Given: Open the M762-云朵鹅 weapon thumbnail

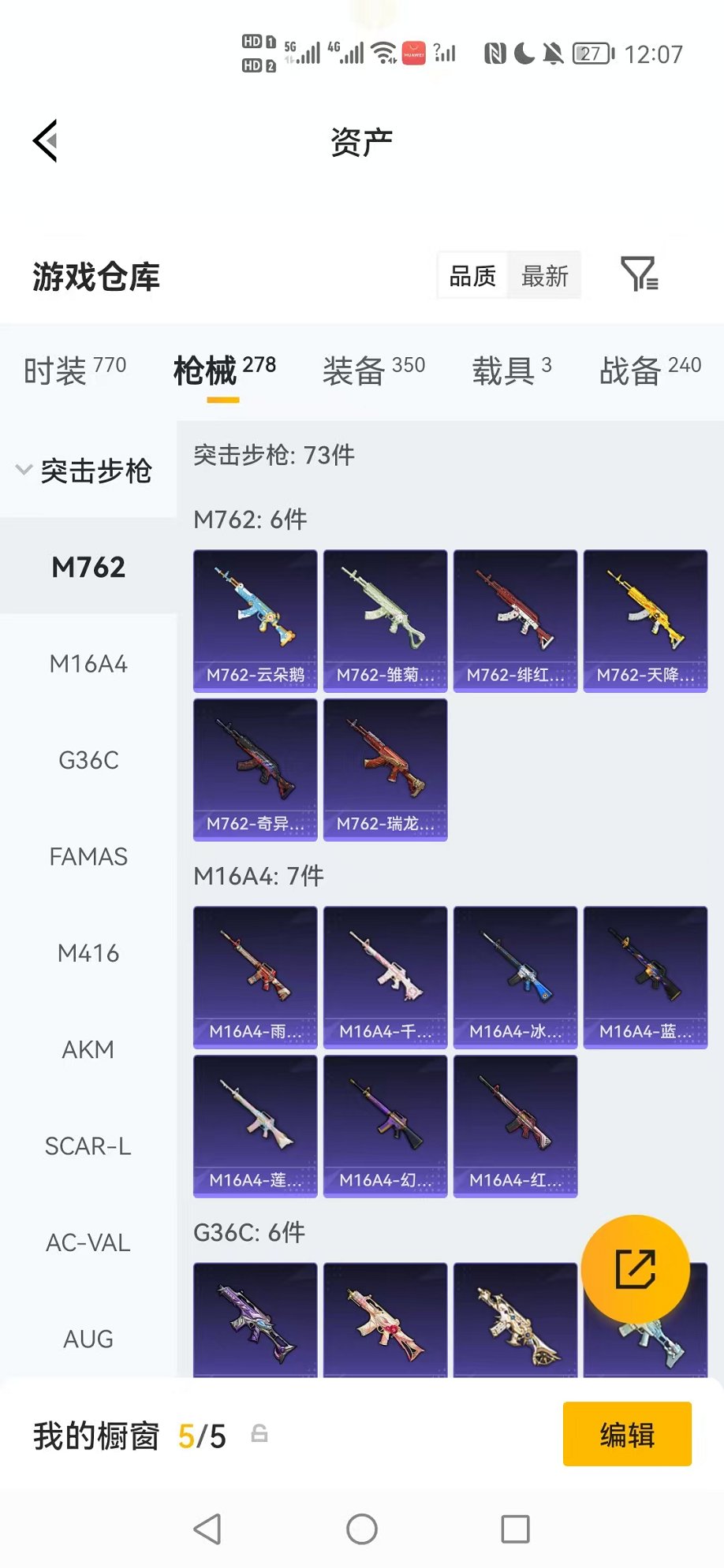Looking at the screenshot, I should coord(254,619).
